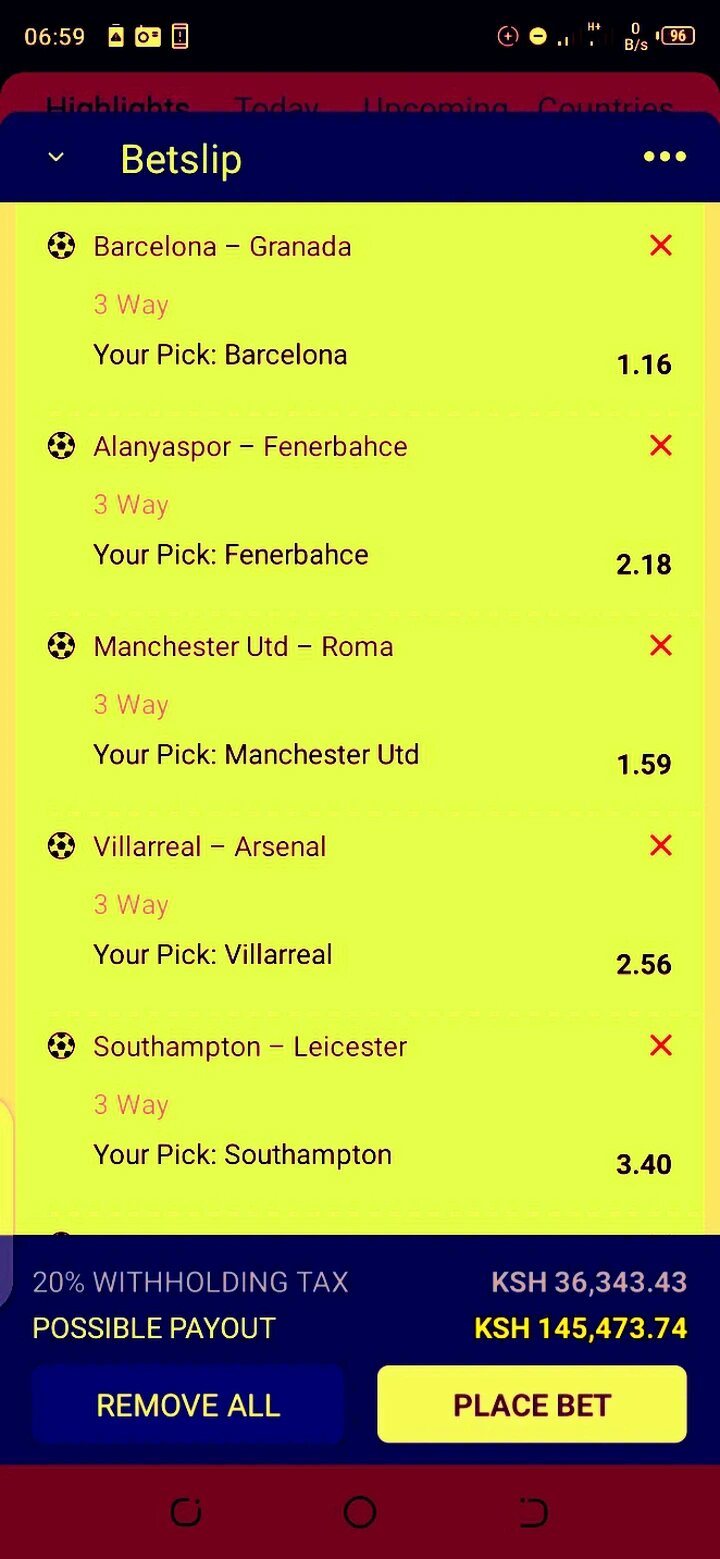Go to the system home screen

pyautogui.click(x=360, y=1512)
